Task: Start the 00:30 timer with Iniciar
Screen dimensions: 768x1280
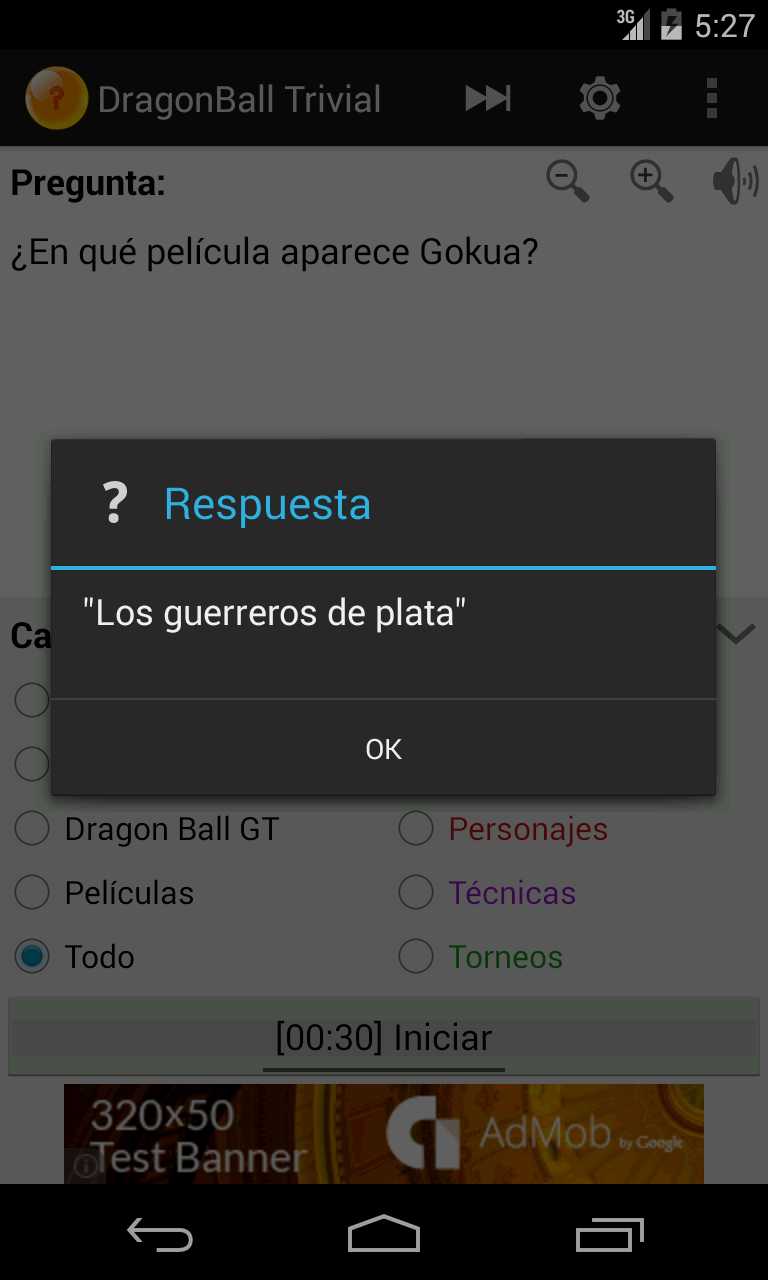Action: 384,1037
